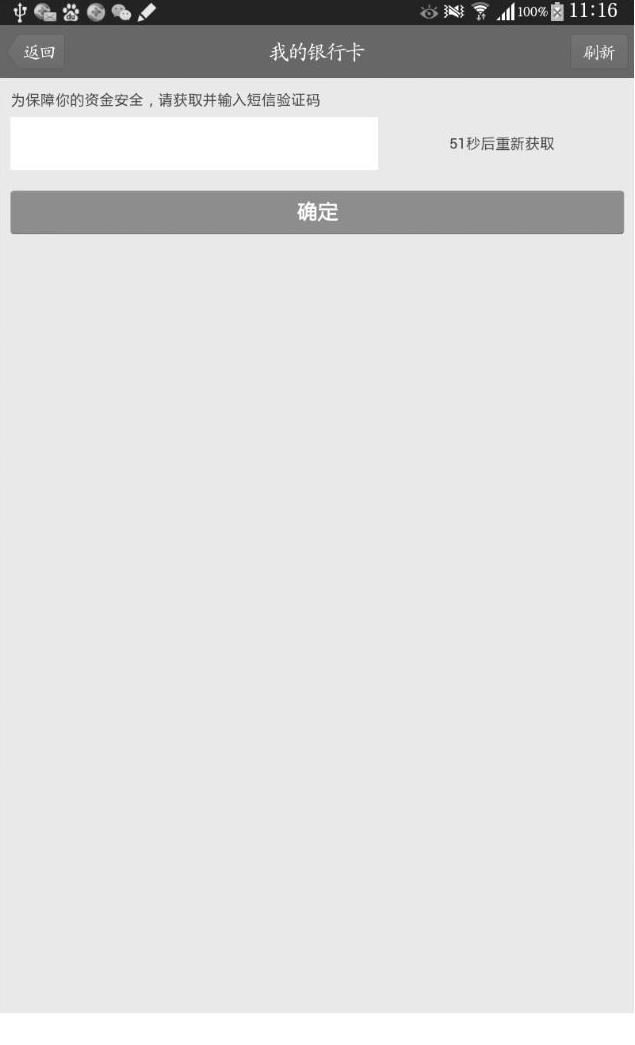Tap the 重新获取 resend code countdown
Image resolution: width=635 pixels, height=1045 pixels.
pyautogui.click(x=501, y=144)
